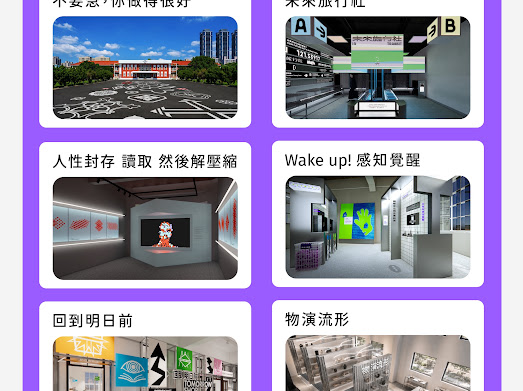Open the 人性封存 讀取 然後解壓縮 card
The height and width of the screenshot is (391, 523).
pos(145,215)
